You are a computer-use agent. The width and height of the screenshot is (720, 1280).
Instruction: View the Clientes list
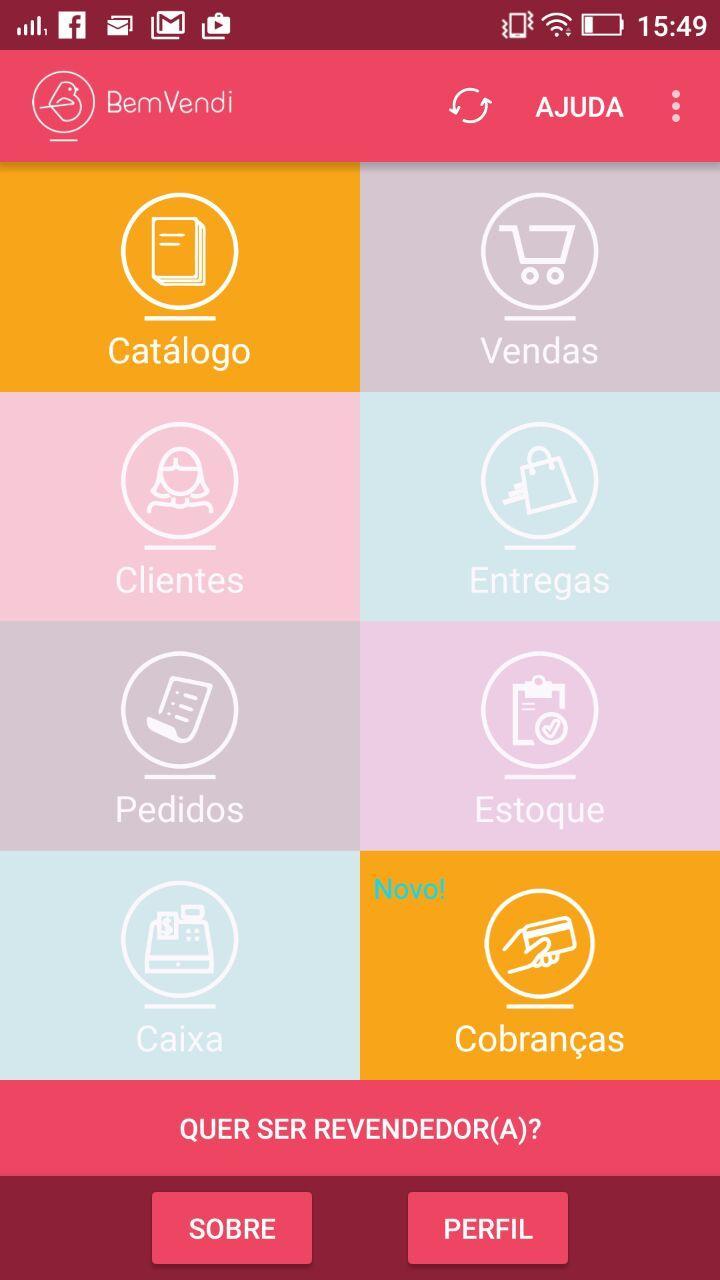point(180,507)
